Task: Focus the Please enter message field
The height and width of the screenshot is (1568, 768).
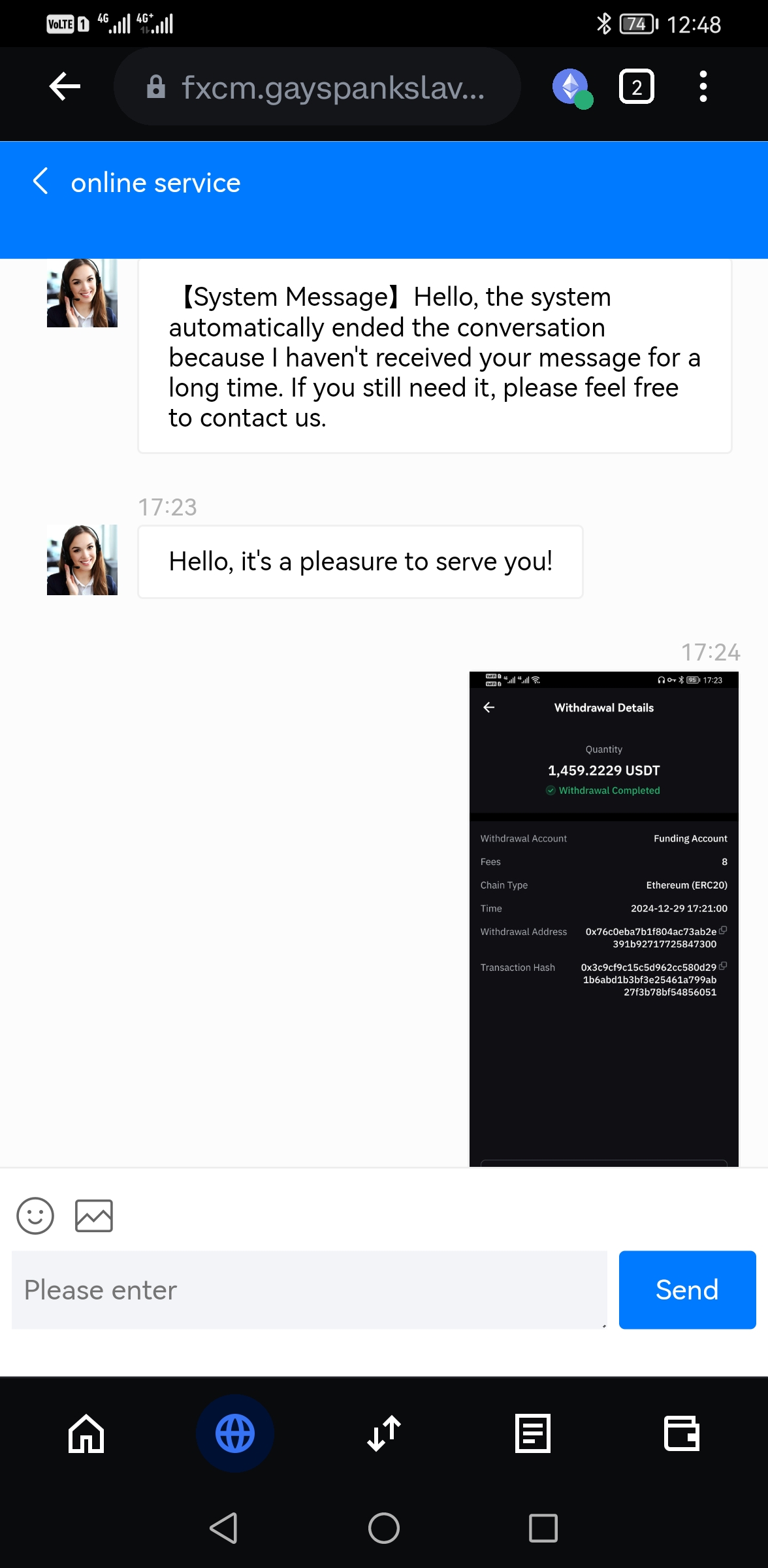Action: [x=309, y=1290]
